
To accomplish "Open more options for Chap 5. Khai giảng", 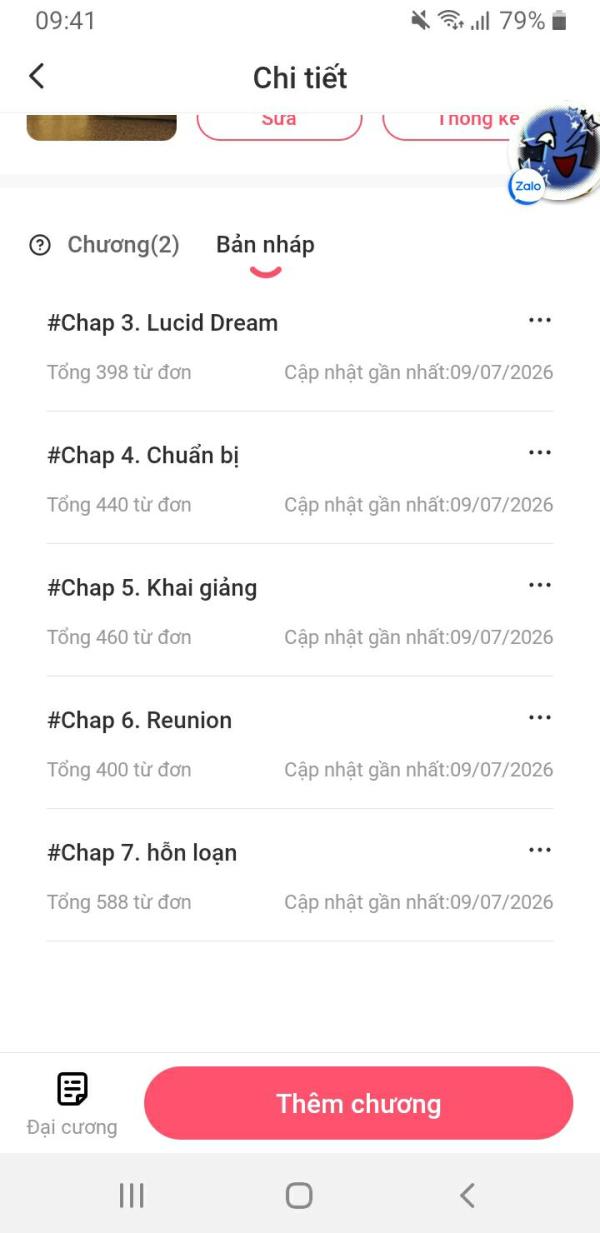I will [x=540, y=585].
